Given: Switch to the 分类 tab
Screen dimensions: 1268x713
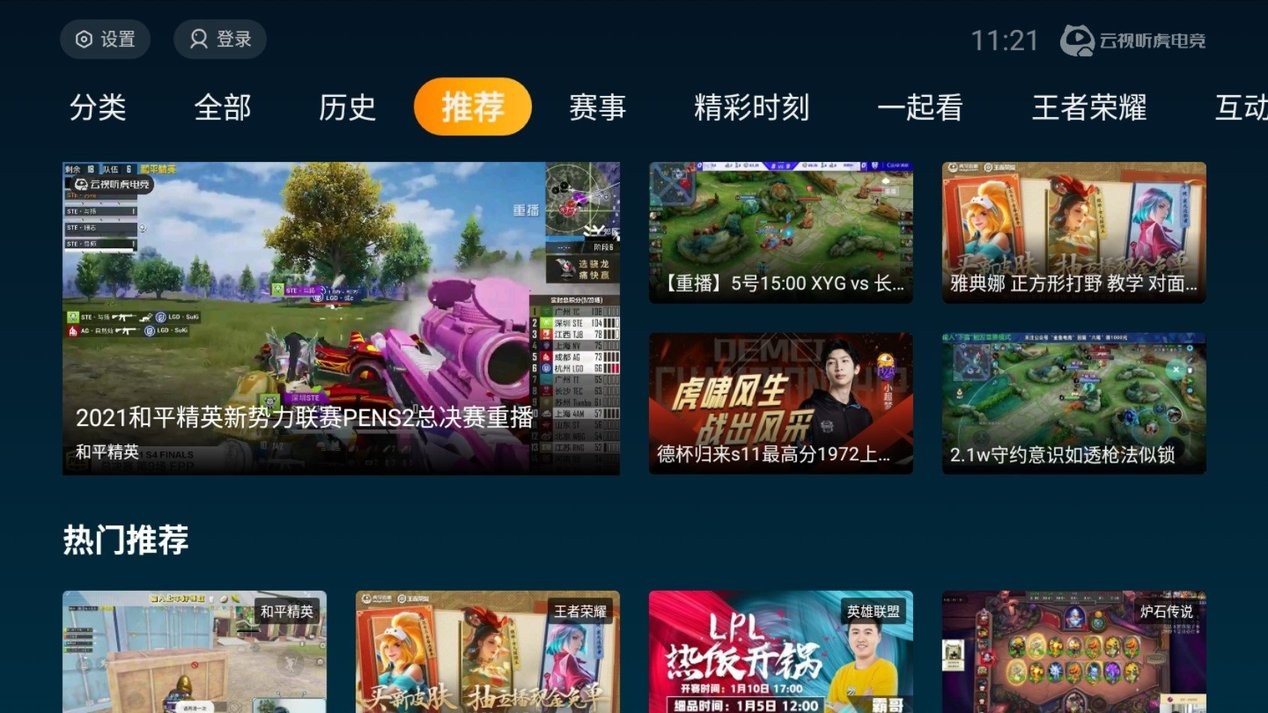Looking at the screenshot, I should tap(98, 107).
